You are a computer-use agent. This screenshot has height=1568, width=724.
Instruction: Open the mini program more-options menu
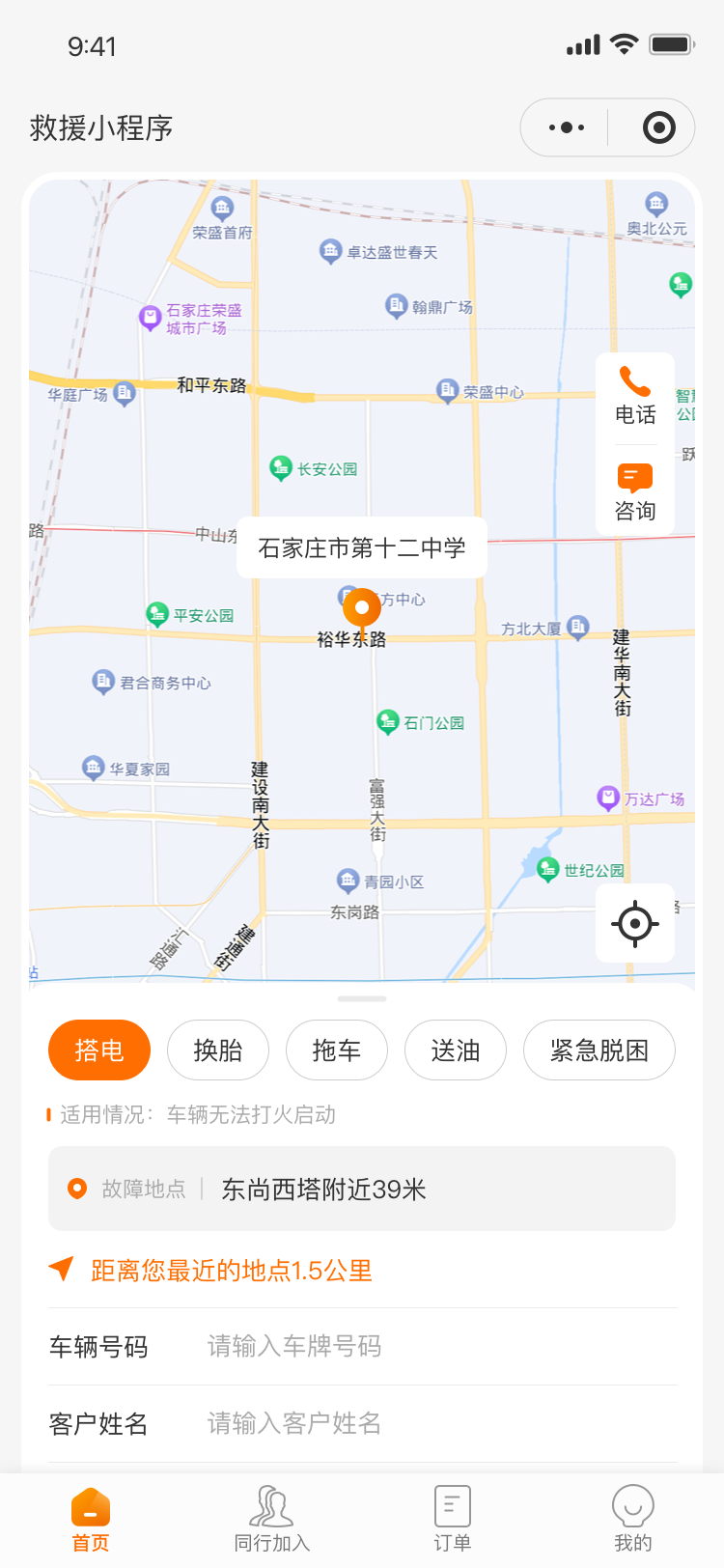(566, 127)
